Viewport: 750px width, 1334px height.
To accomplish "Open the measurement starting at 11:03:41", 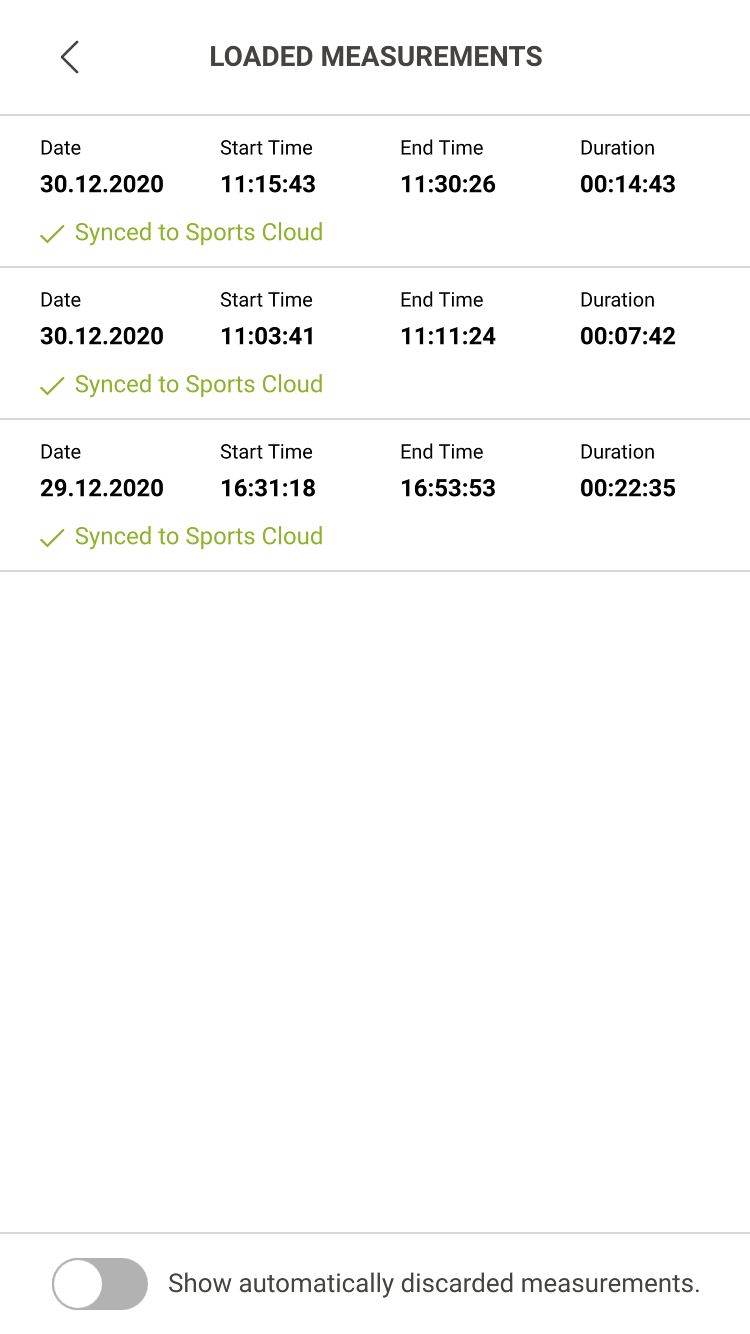I will pos(375,343).
